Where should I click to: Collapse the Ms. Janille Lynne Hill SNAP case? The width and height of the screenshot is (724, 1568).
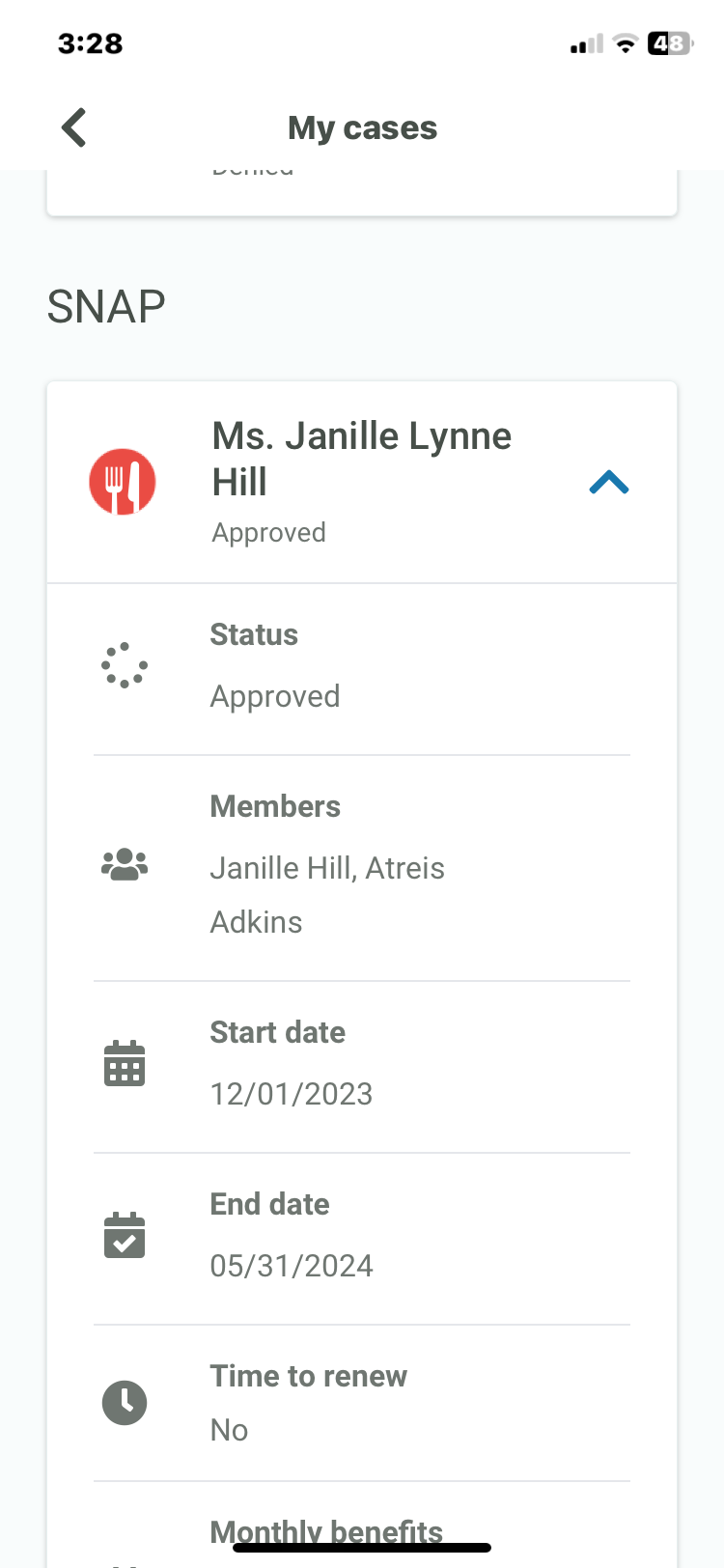609,482
